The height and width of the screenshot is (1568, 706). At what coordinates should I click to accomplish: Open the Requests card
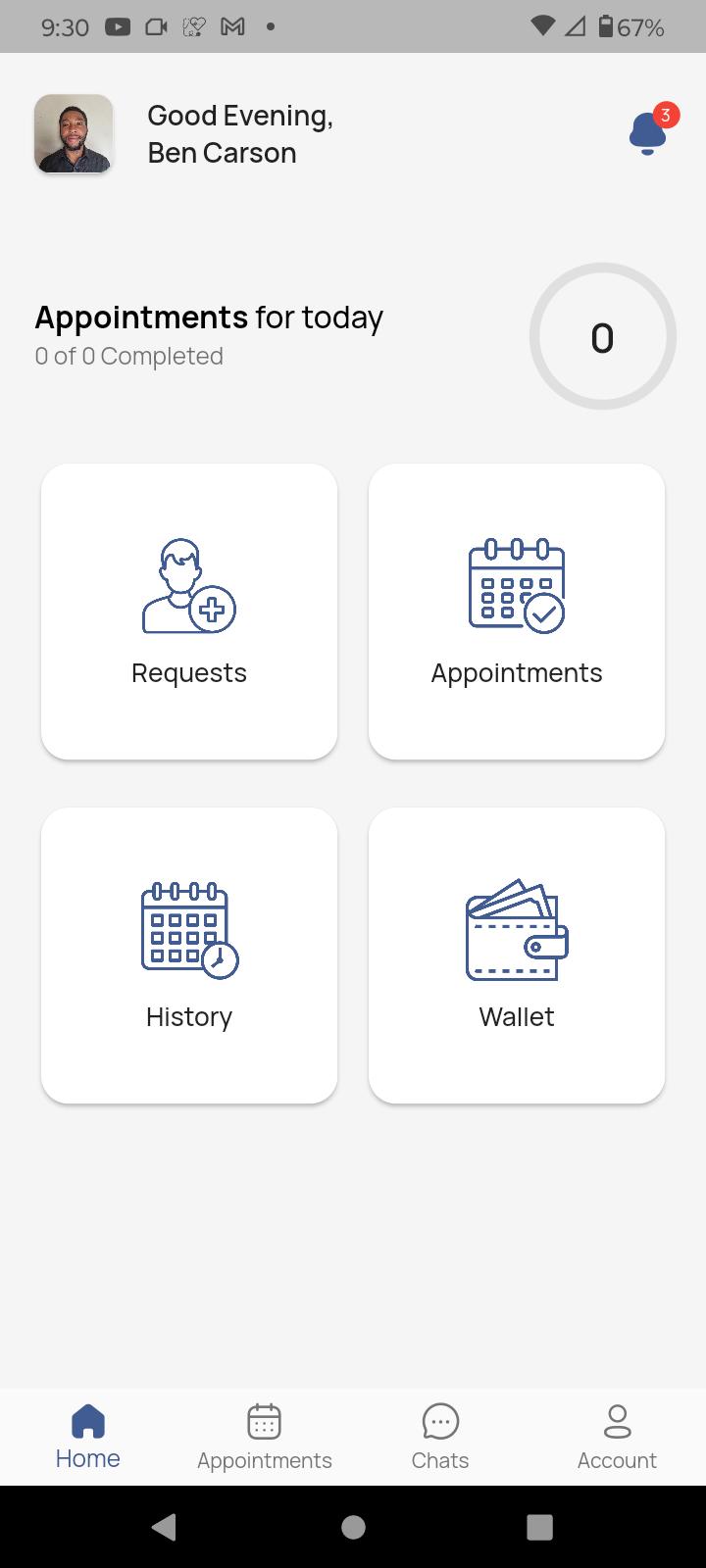(x=189, y=612)
